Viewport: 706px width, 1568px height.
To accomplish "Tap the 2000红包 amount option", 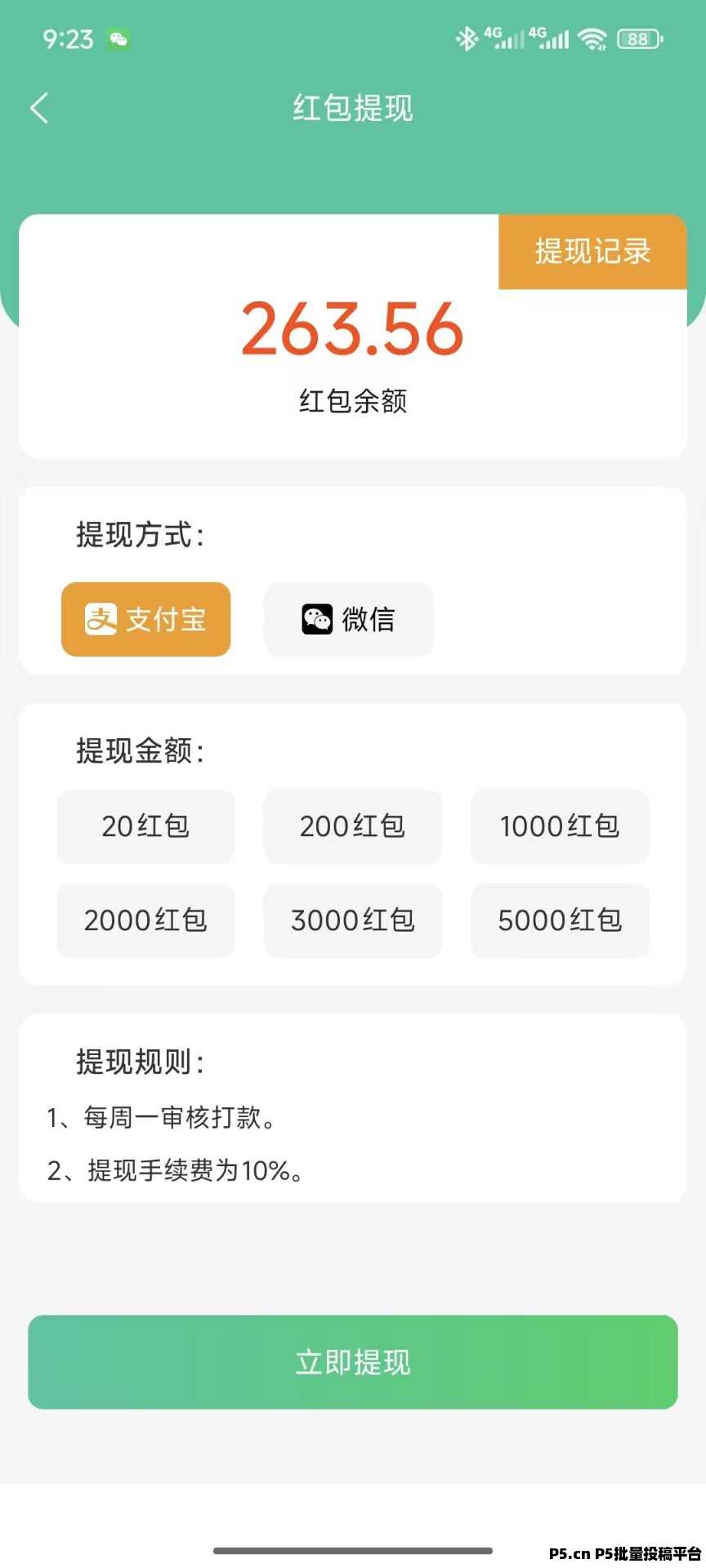I will click(x=145, y=920).
